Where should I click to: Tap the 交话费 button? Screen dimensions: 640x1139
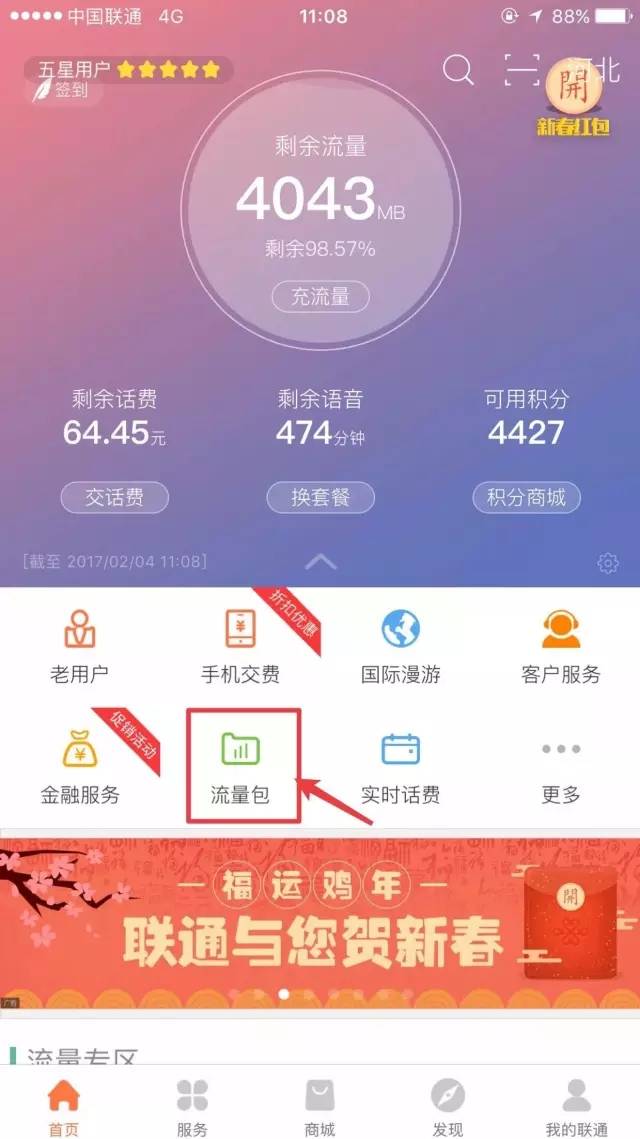114,497
